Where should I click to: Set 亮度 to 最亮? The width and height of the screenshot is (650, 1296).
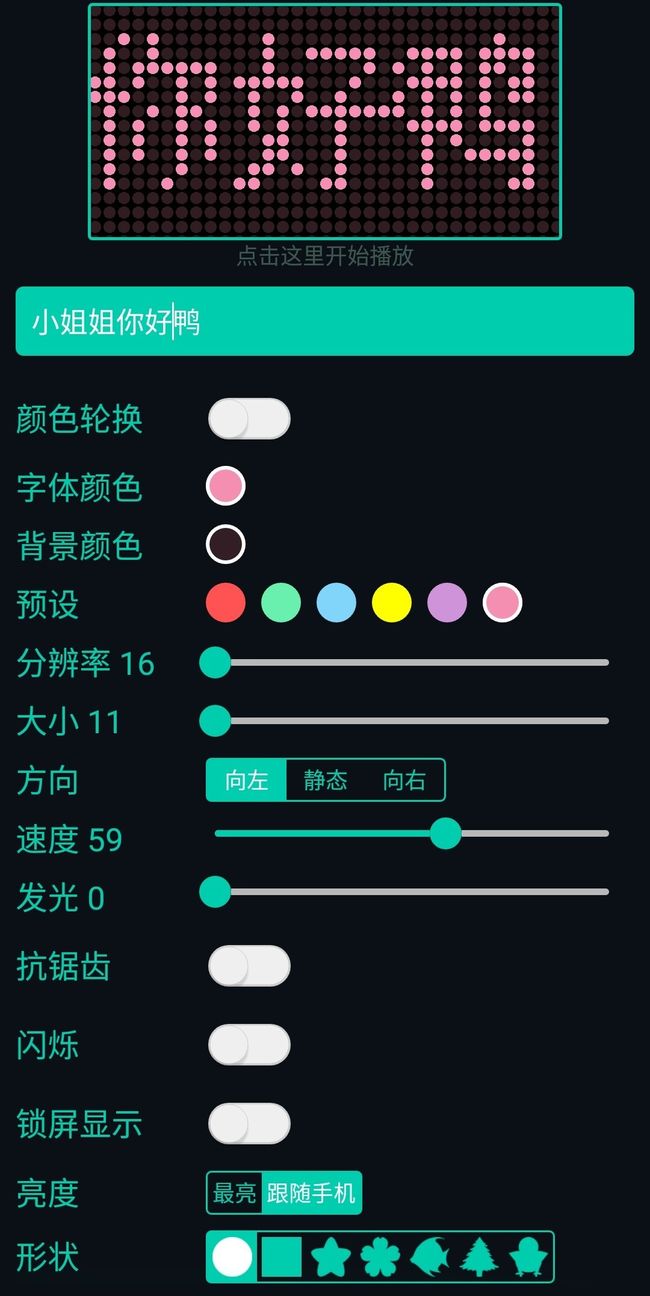(x=235, y=1193)
